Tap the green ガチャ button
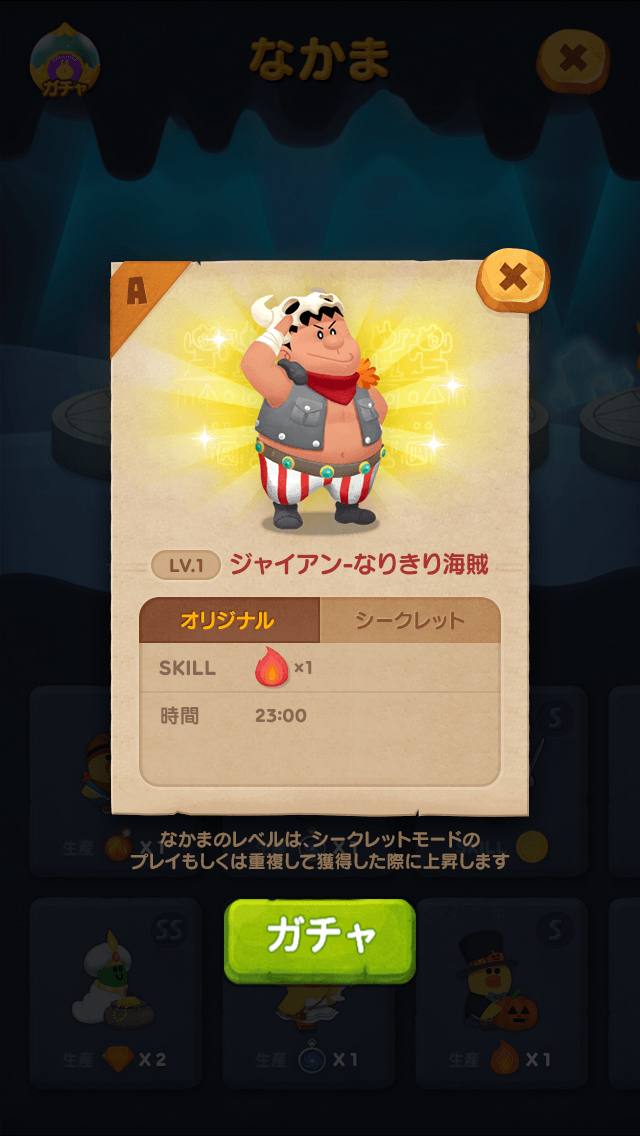640x1136 pixels. [x=319, y=938]
